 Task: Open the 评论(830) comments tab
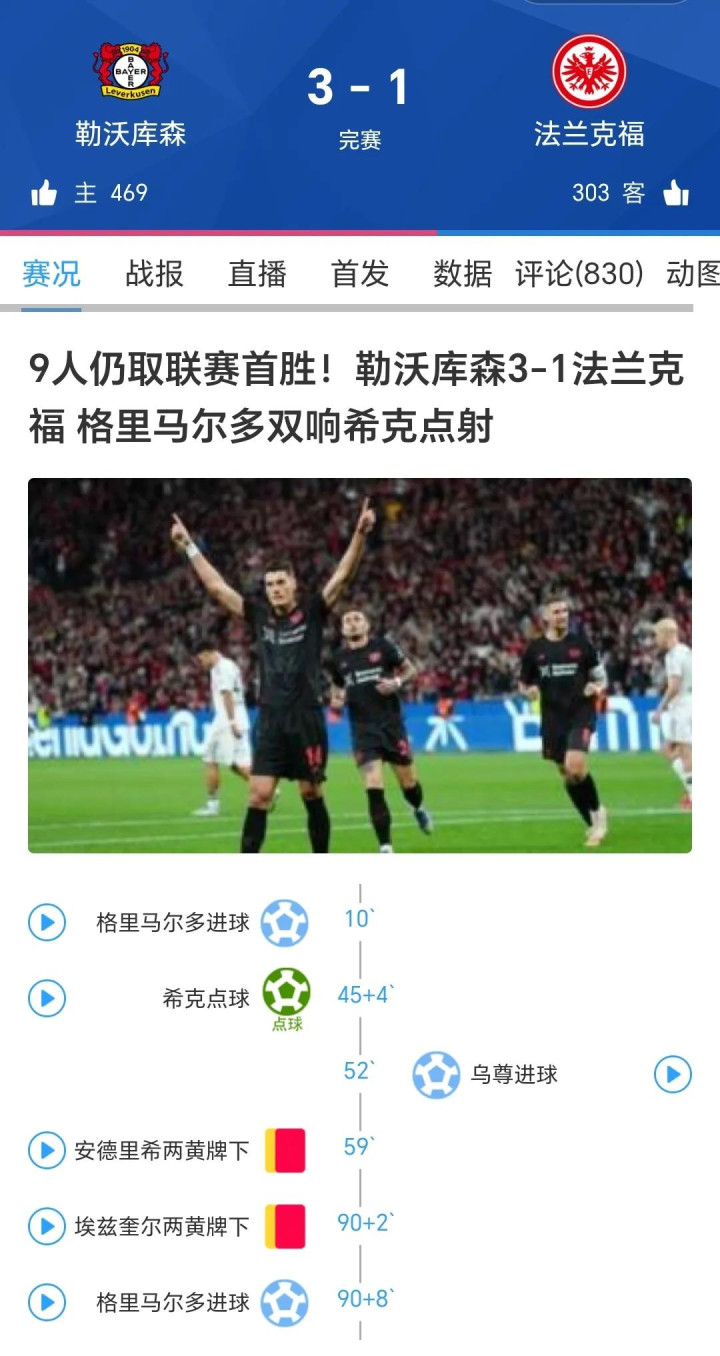tap(579, 274)
